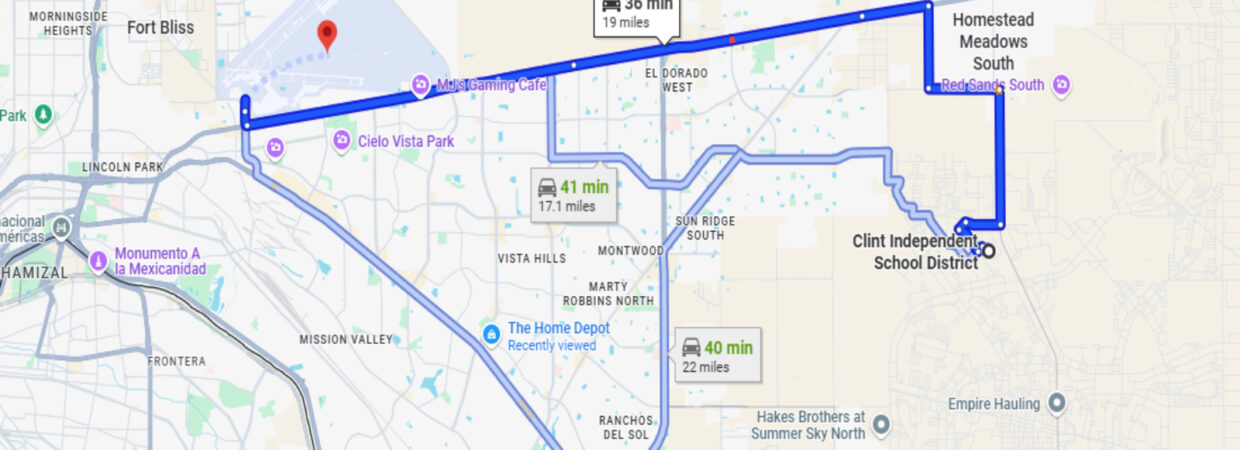Open Monumento A la Mexicanidad marker

pos(98,260)
